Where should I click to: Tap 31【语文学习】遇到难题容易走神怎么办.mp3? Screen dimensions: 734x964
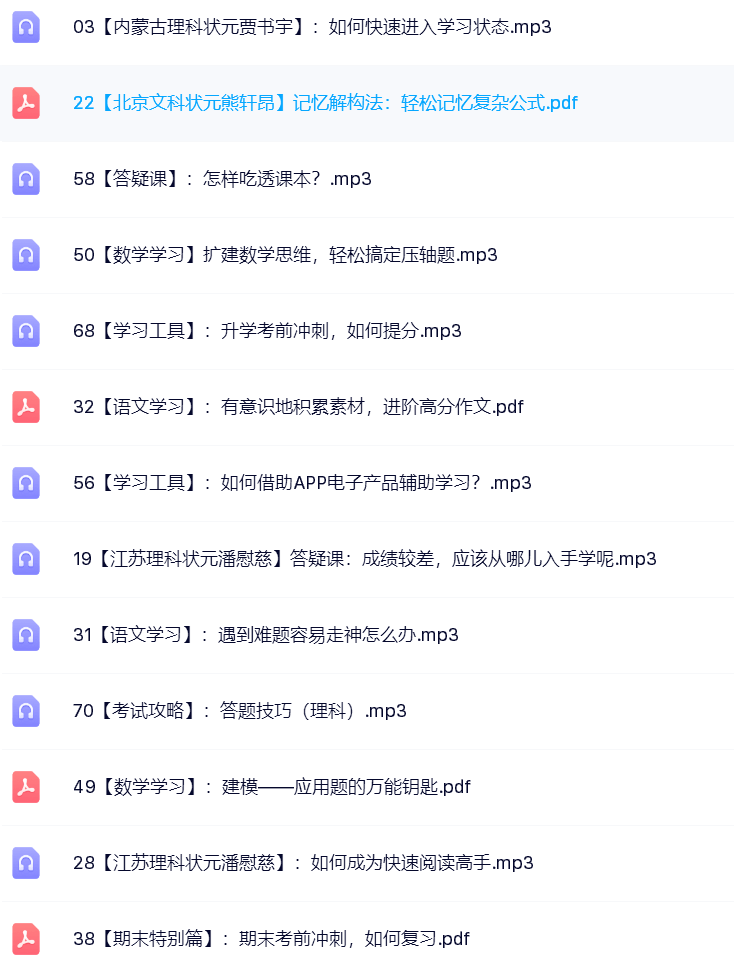pyautogui.click(x=265, y=635)
